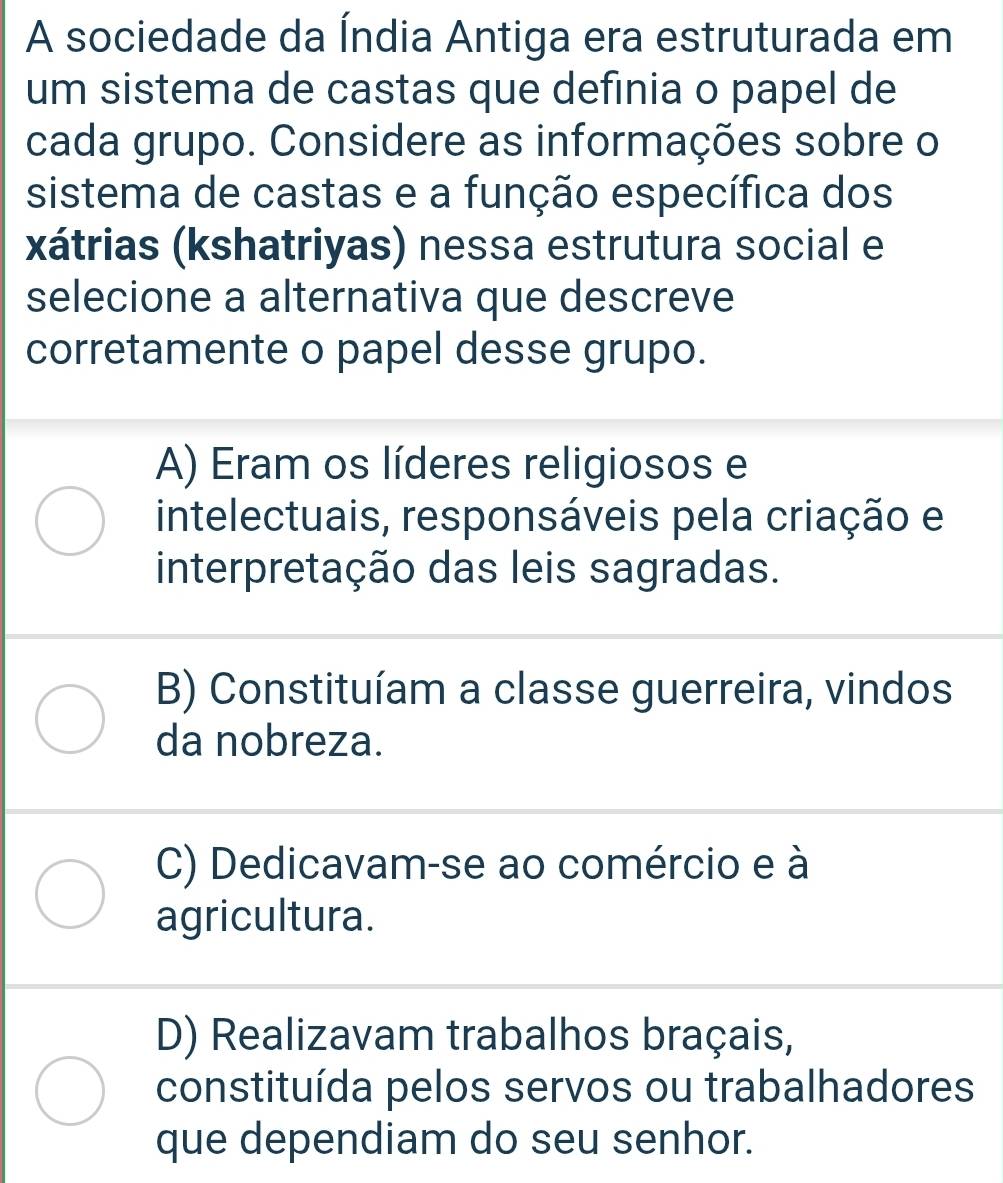Choose option B, the warrior class

(69, 716)
